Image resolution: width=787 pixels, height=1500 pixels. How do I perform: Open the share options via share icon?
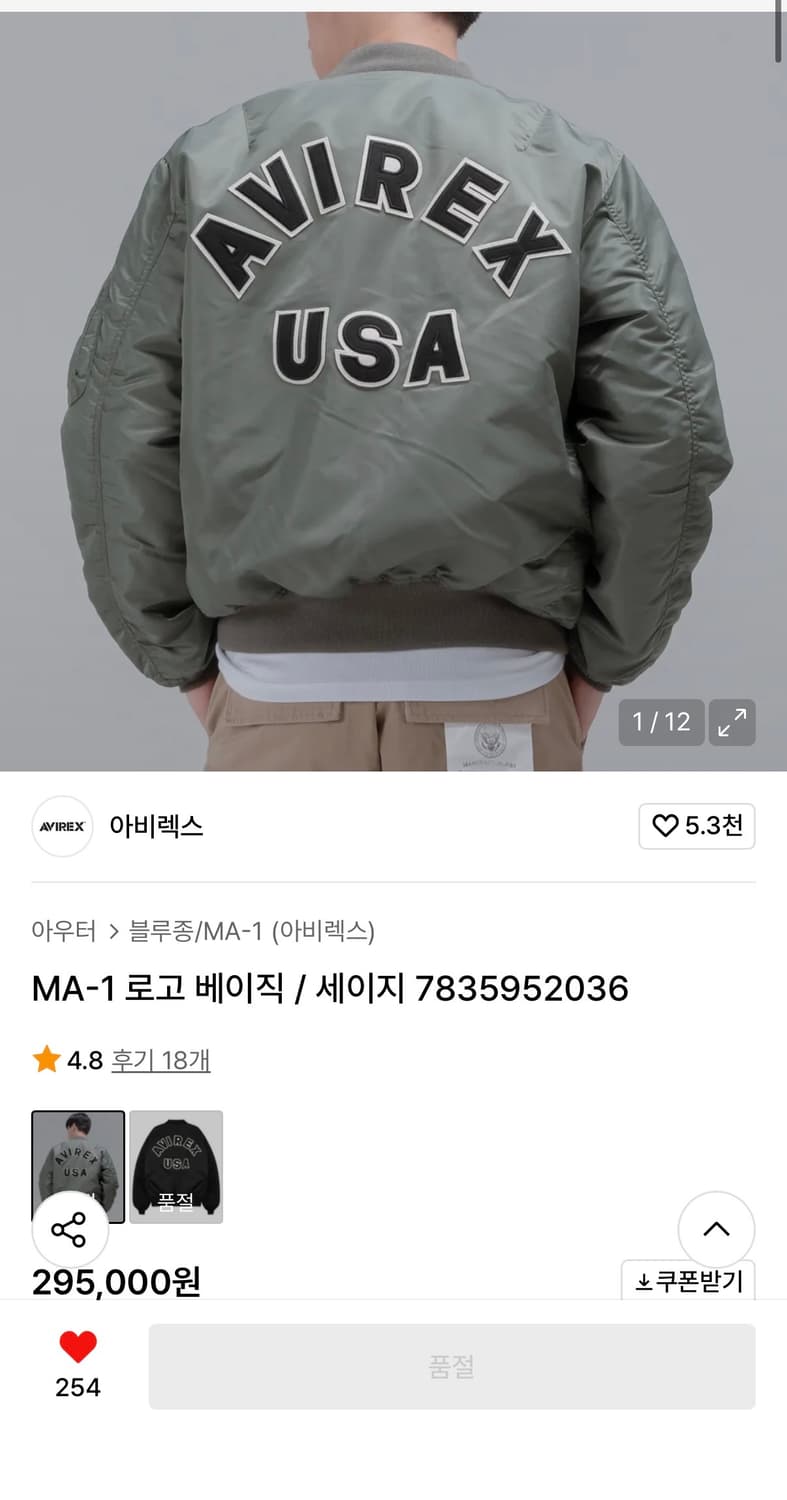[69, 1229]
